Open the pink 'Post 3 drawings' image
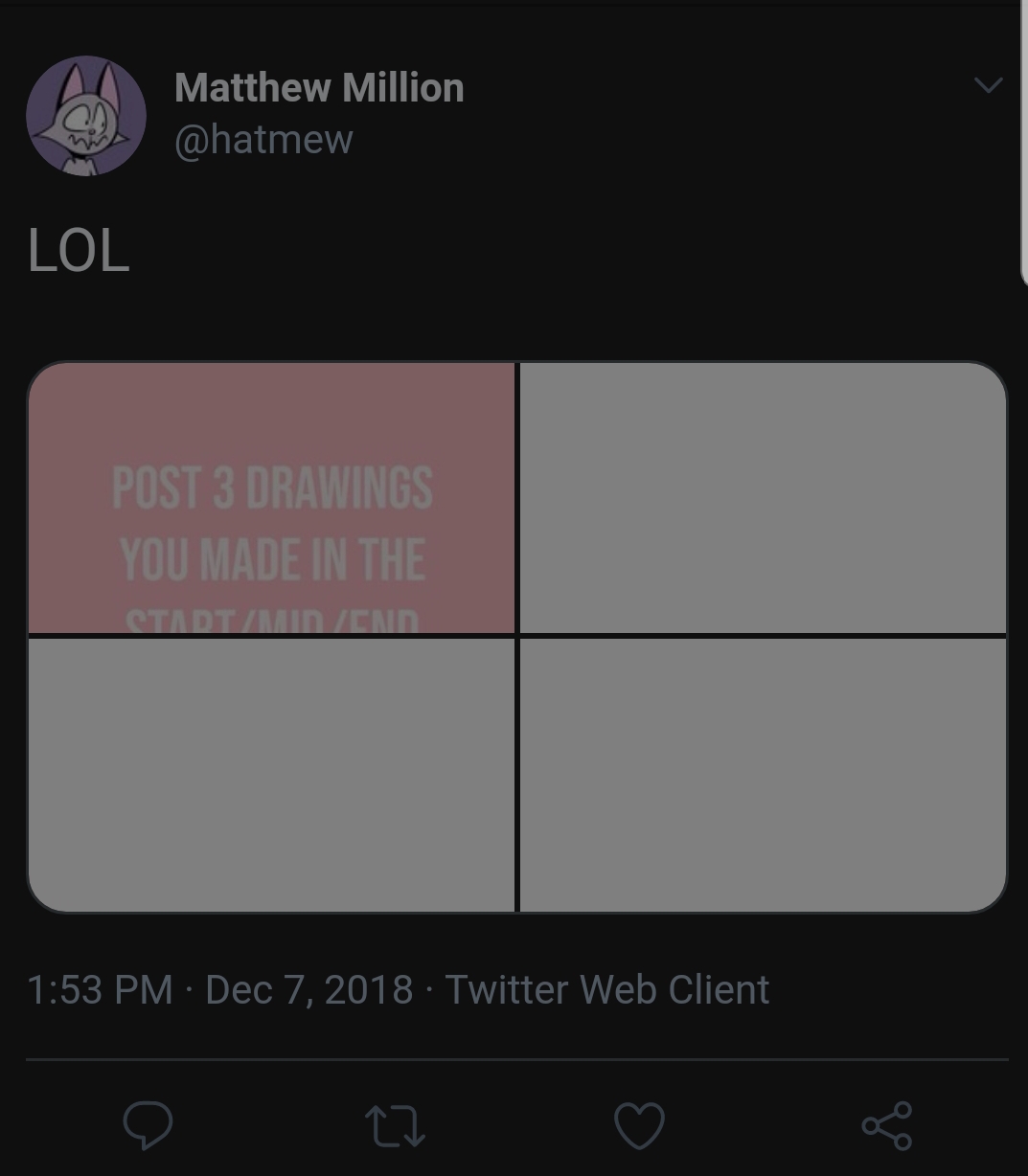Image resolution: width=1028 pixels, height=1176 pixels. coord(272,498)
